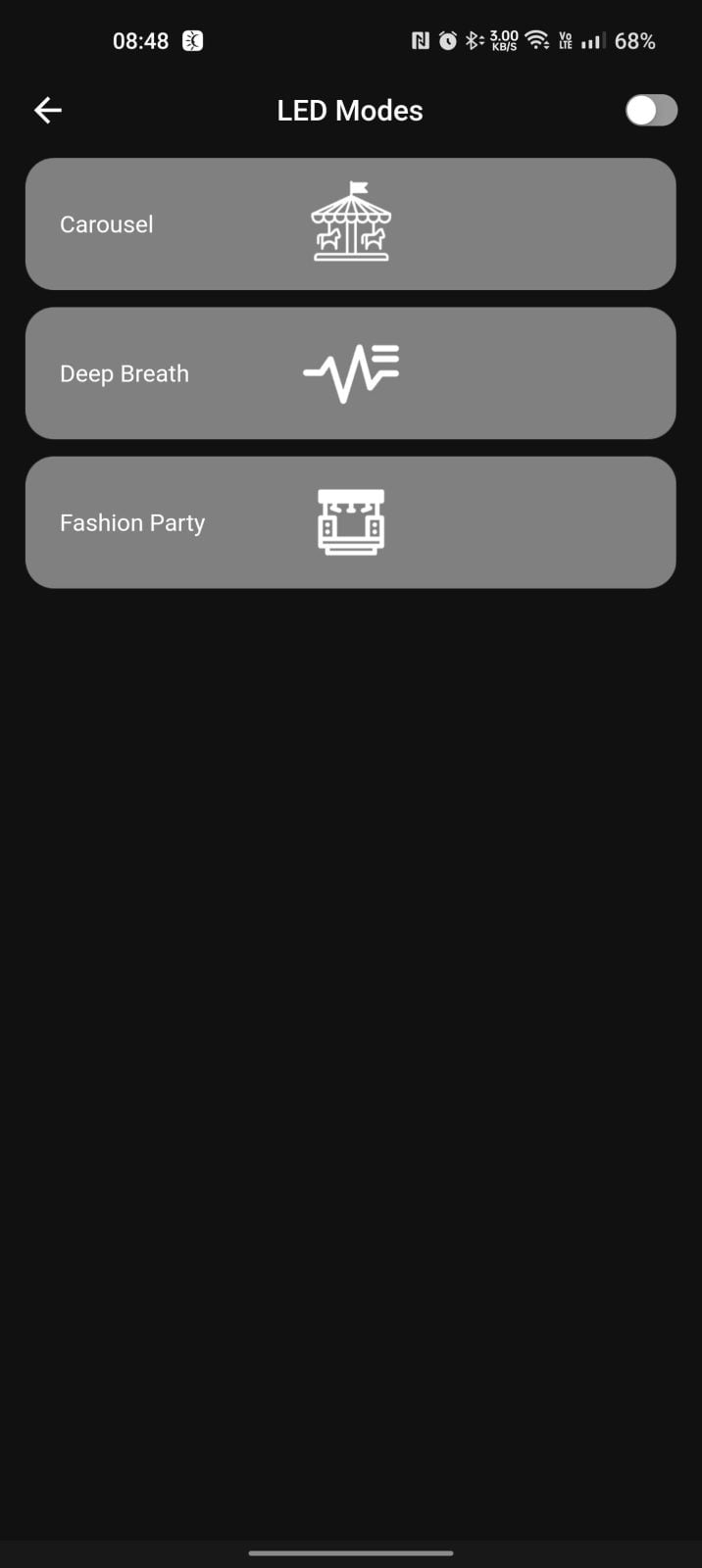702x1568 pixels.
Task: Toggle the LED Modes switch
Action: (651, 111)
